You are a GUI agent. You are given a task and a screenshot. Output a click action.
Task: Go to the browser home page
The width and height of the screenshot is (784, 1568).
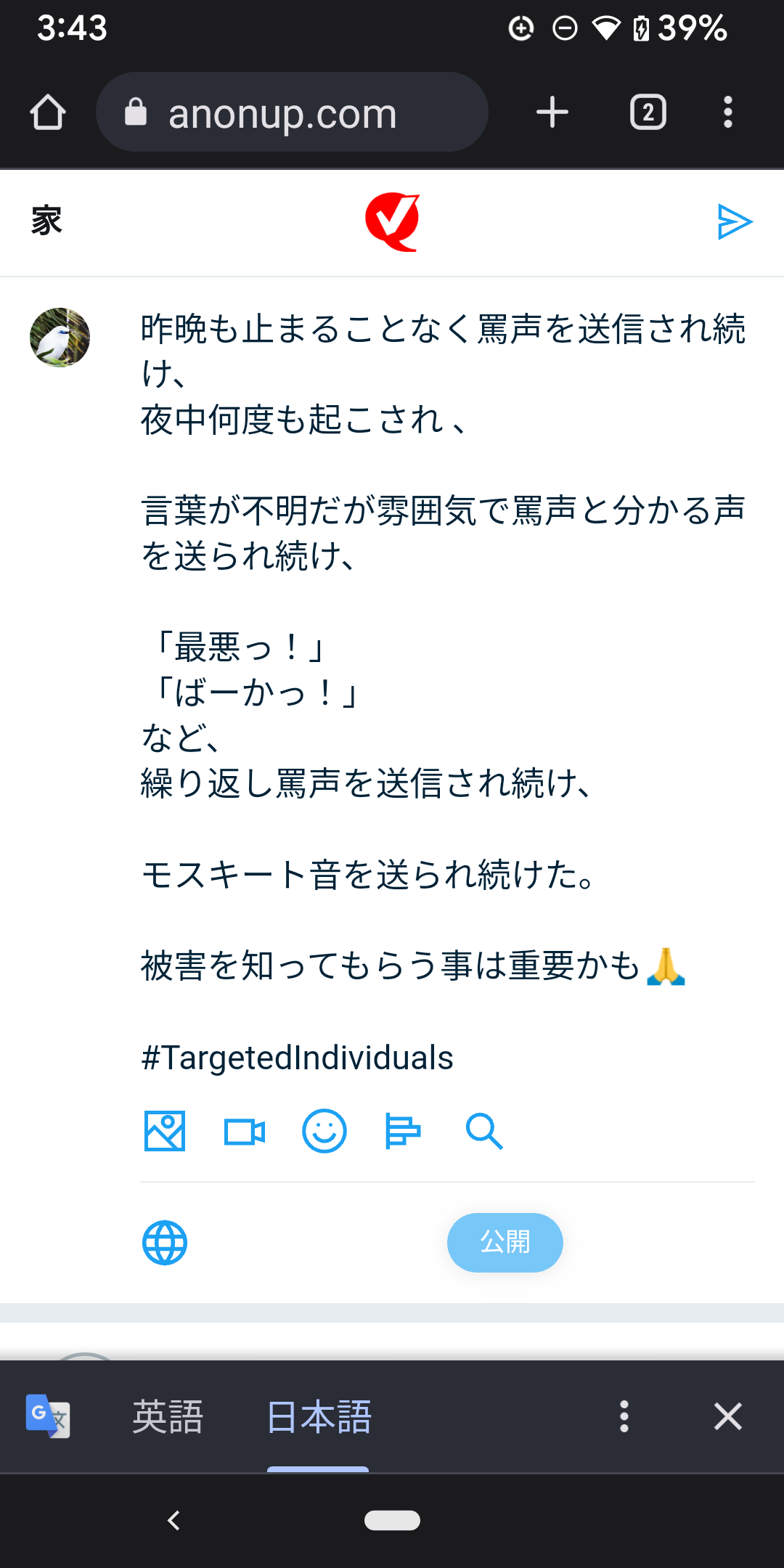pos(48,113)
